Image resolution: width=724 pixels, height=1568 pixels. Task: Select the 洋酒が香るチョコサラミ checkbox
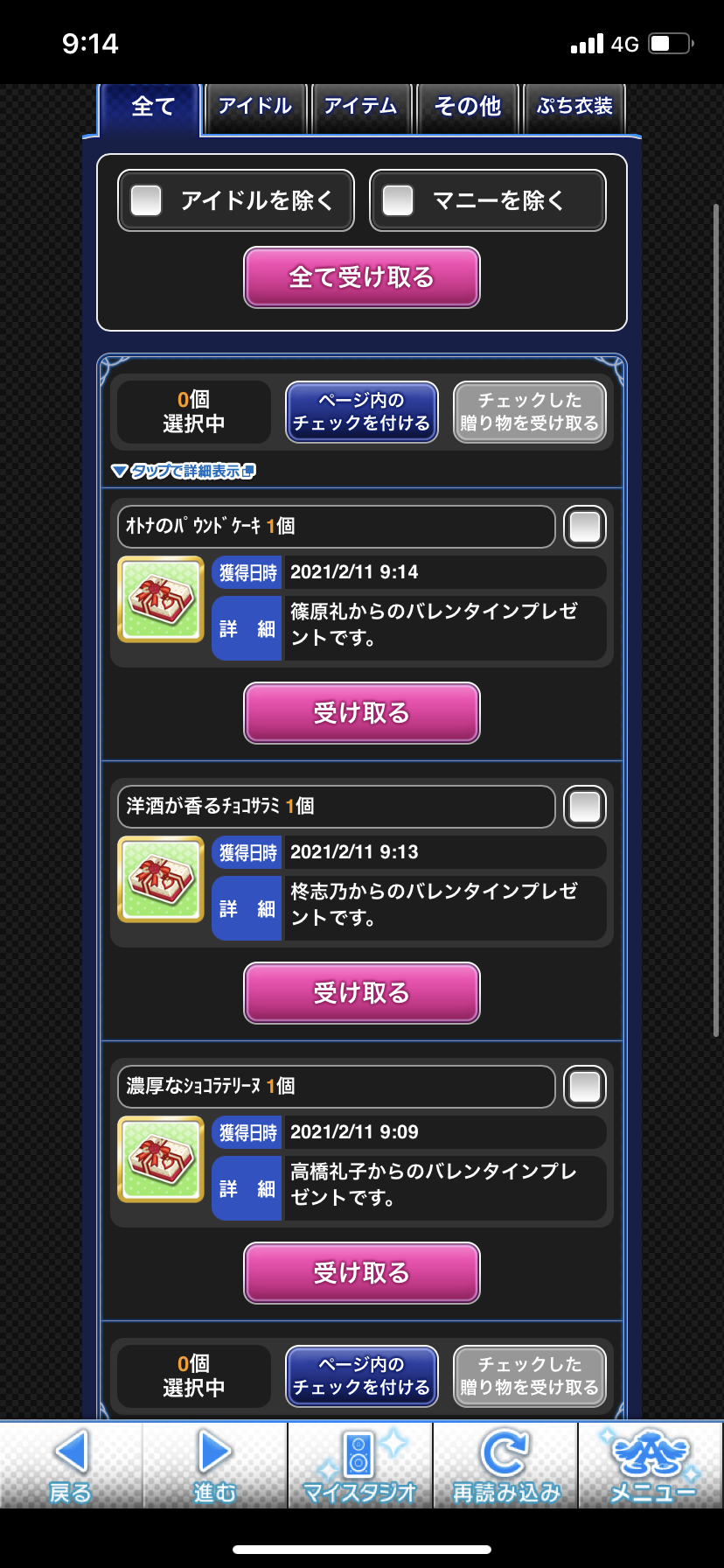[584, 807]
